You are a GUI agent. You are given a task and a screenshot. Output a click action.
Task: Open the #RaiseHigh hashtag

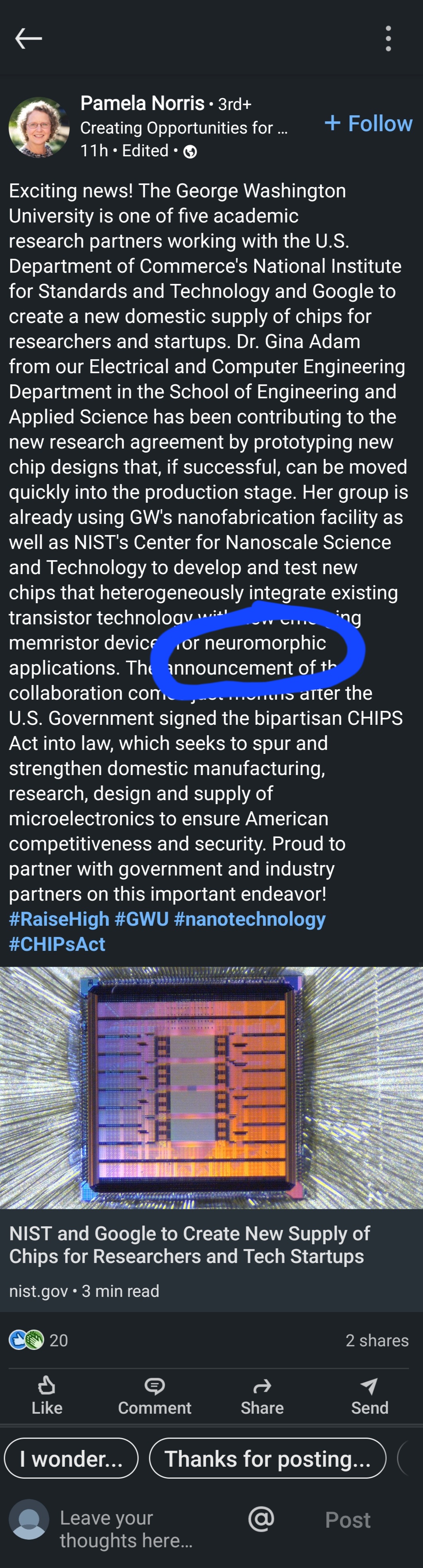pyautogui.click(x=59, y=919)
